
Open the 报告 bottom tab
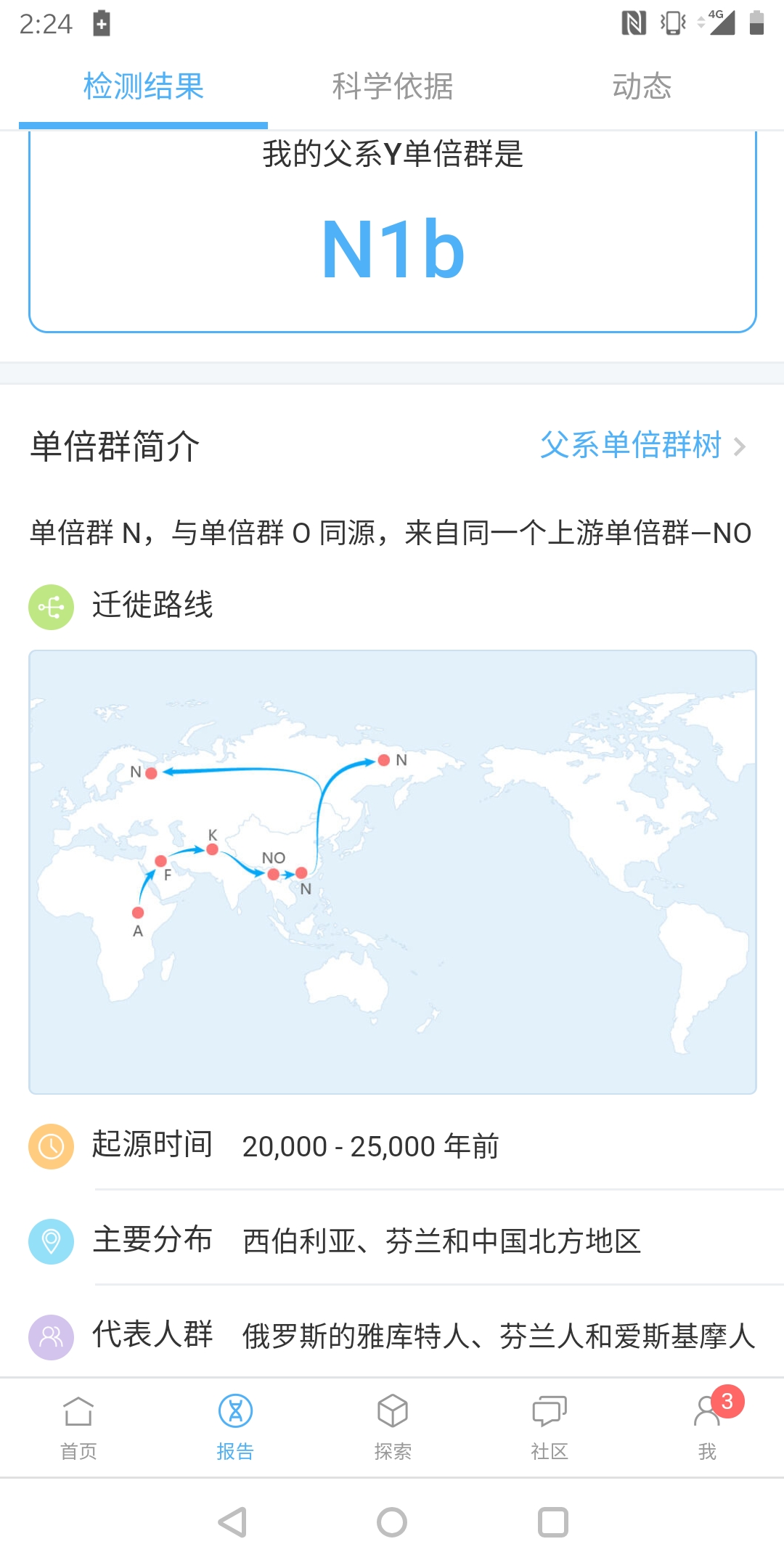(x=235, y=1427)
